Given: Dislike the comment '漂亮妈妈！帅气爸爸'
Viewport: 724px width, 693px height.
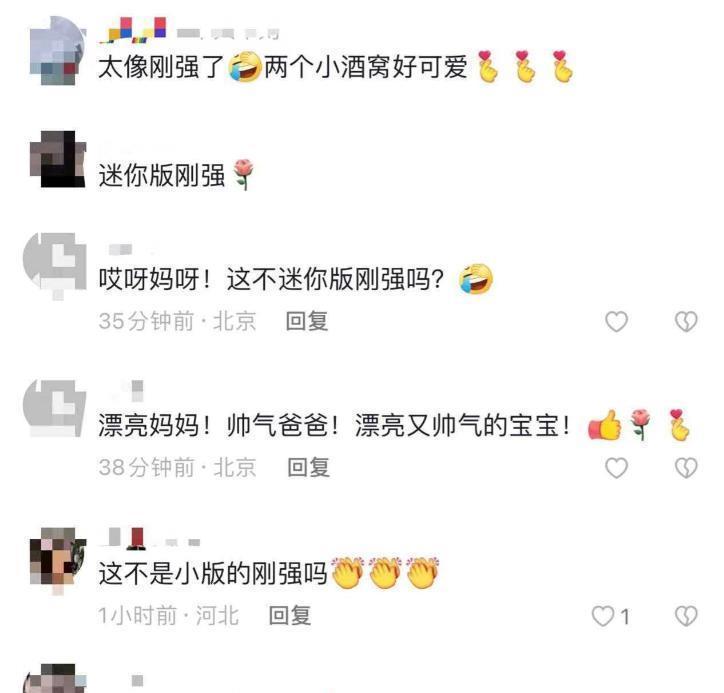Looking at the screenshot, I should 686,467.
